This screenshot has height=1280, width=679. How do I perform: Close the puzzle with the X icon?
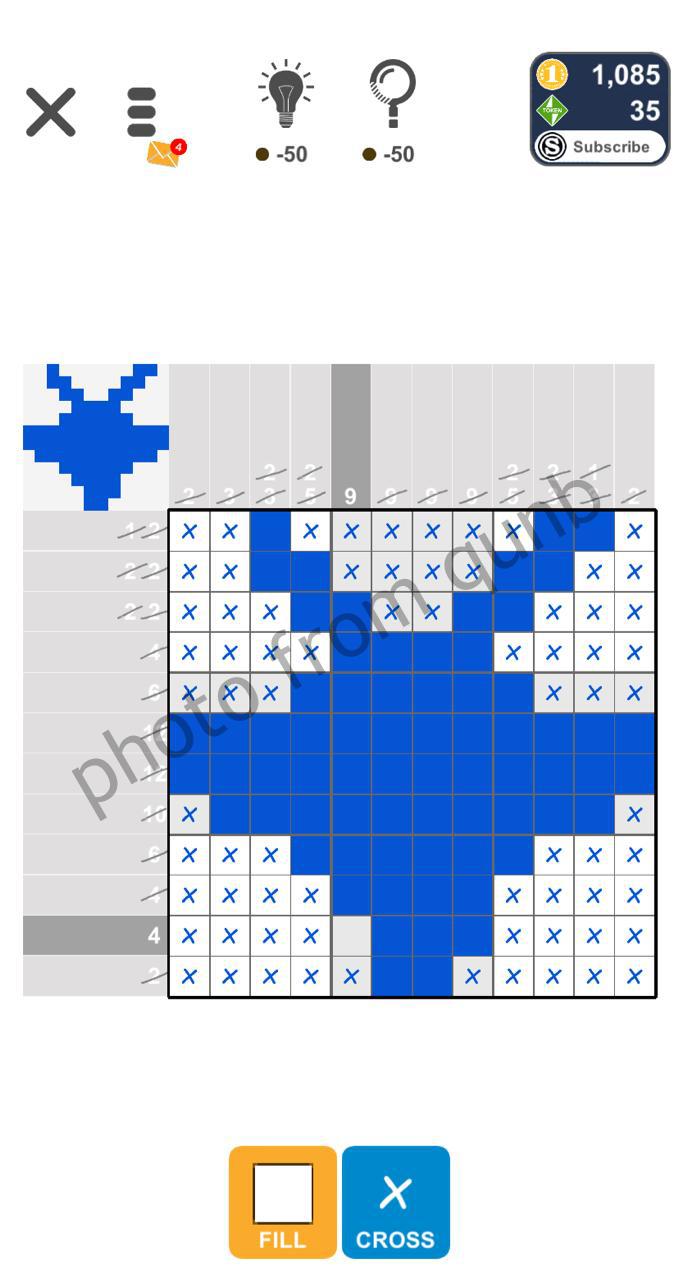point(51,112)
